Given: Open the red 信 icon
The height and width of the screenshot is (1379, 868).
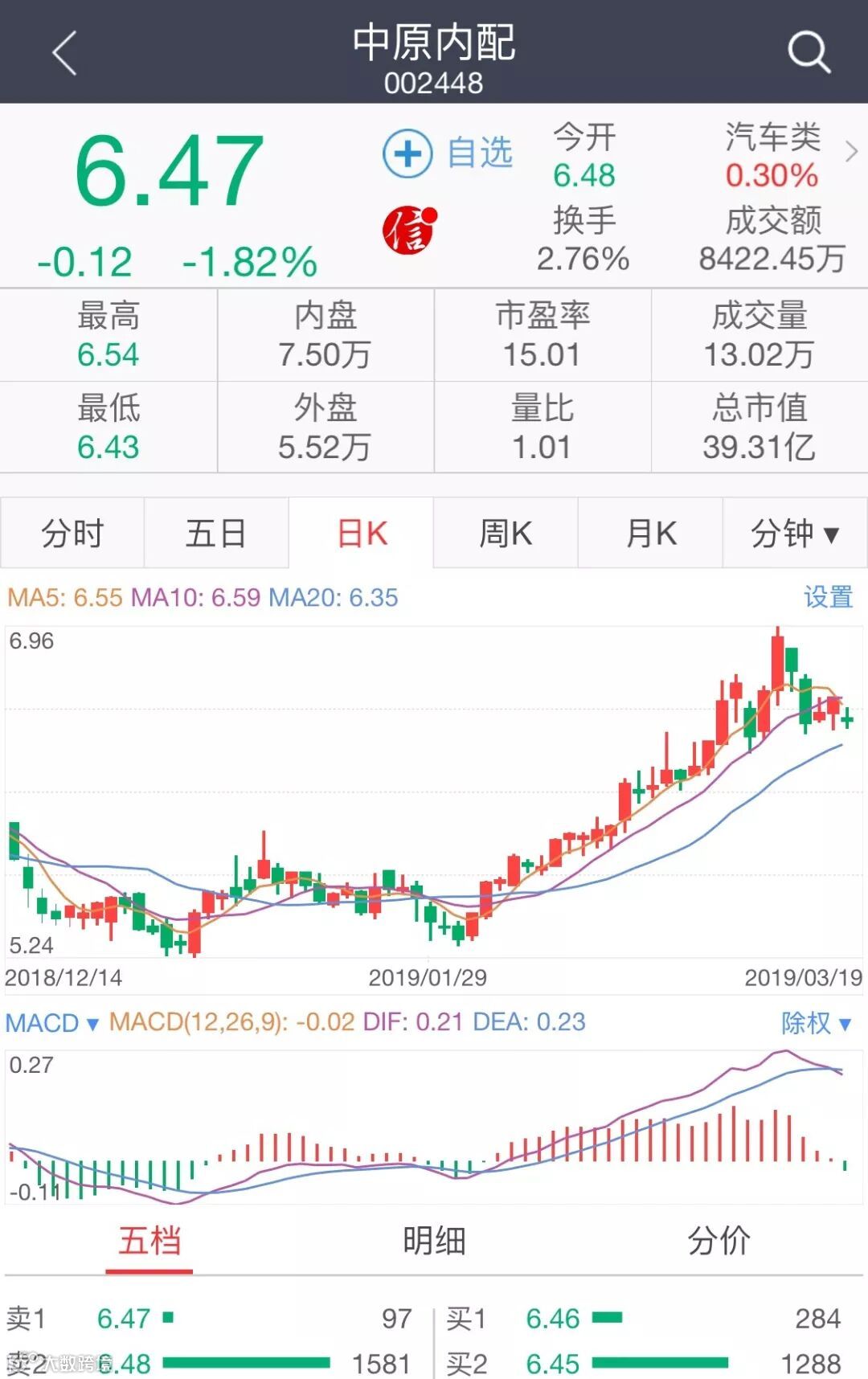Looking at the screenshot, I should (x=409, y=231).
